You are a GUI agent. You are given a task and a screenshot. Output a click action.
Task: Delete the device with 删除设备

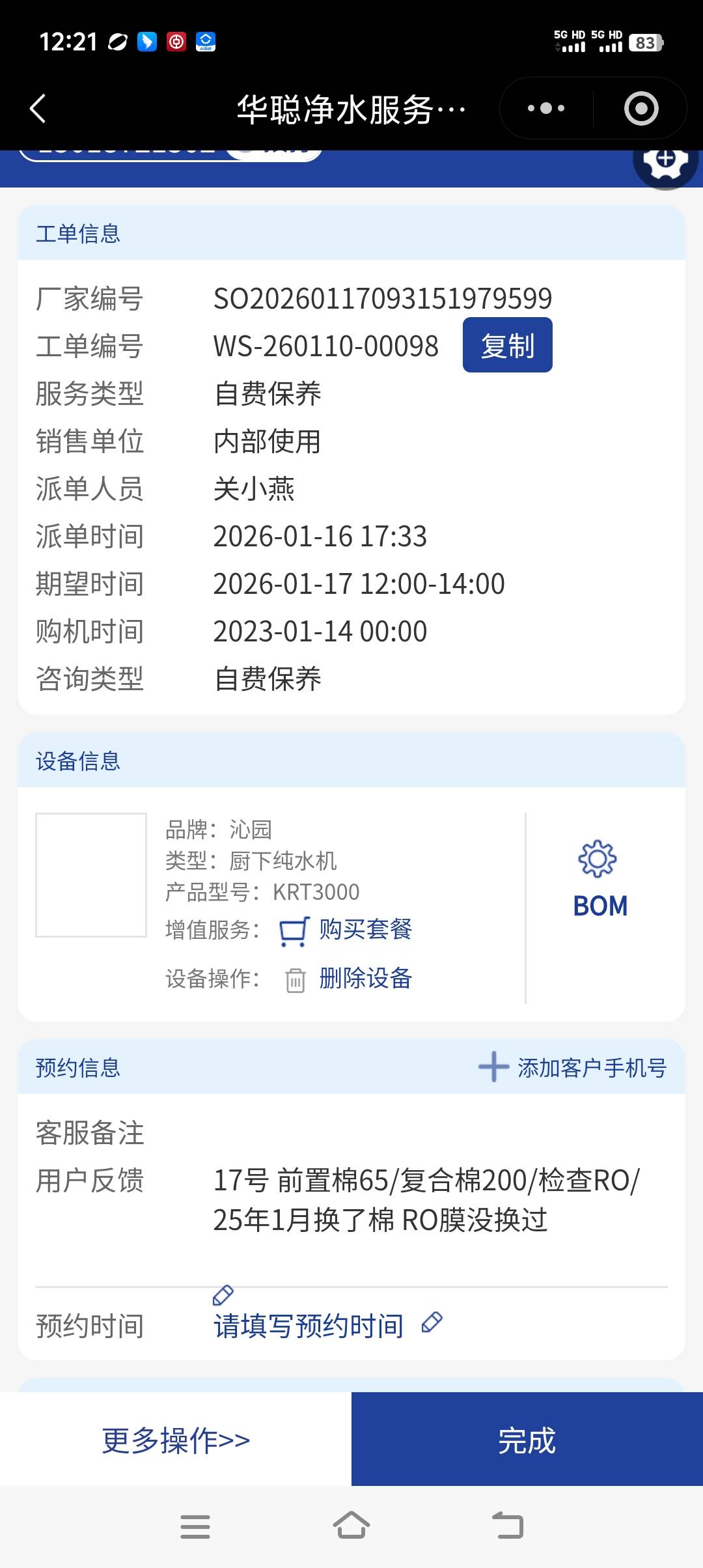coord(365,978)
